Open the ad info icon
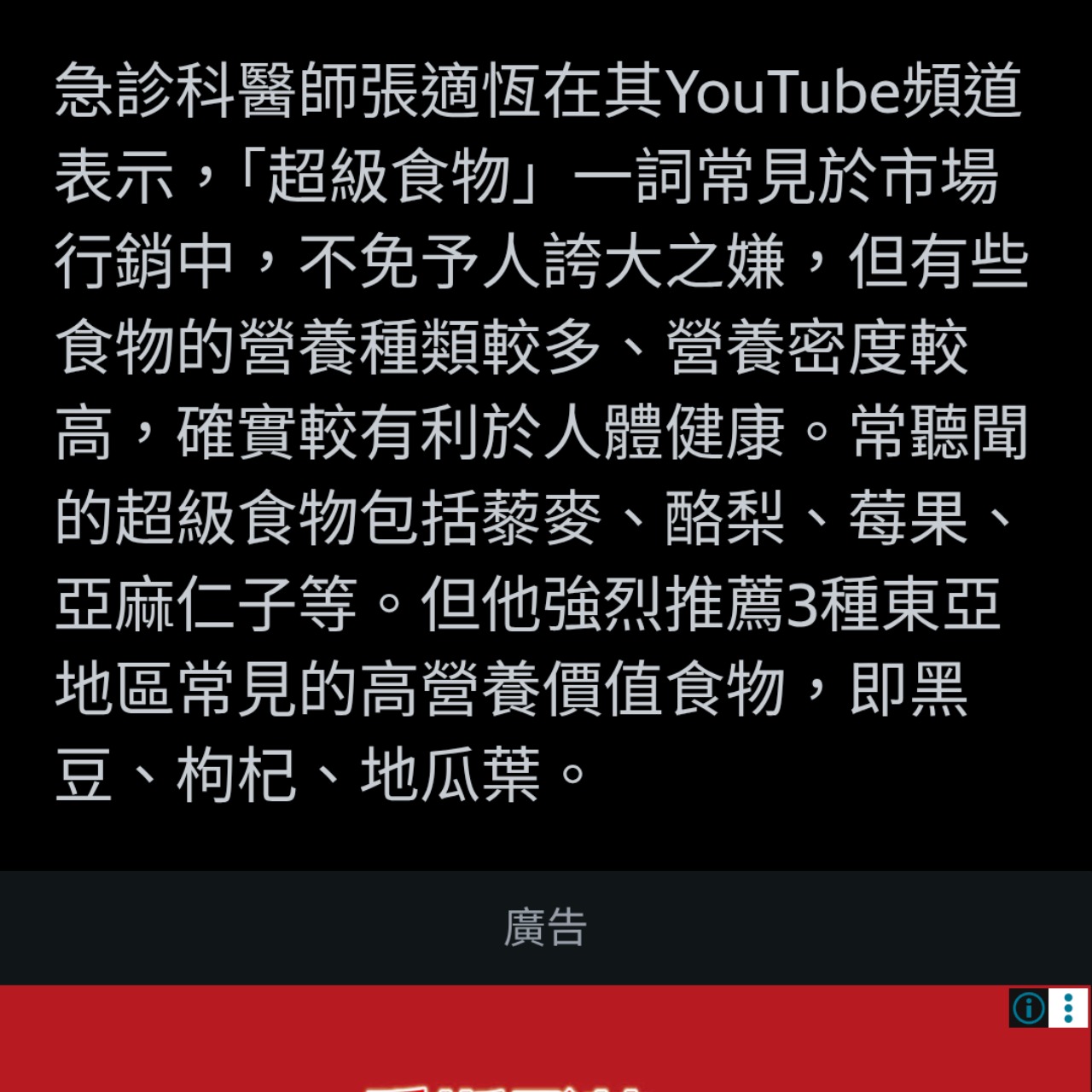The image size is (1092, 1092). pos(1028,1008)
